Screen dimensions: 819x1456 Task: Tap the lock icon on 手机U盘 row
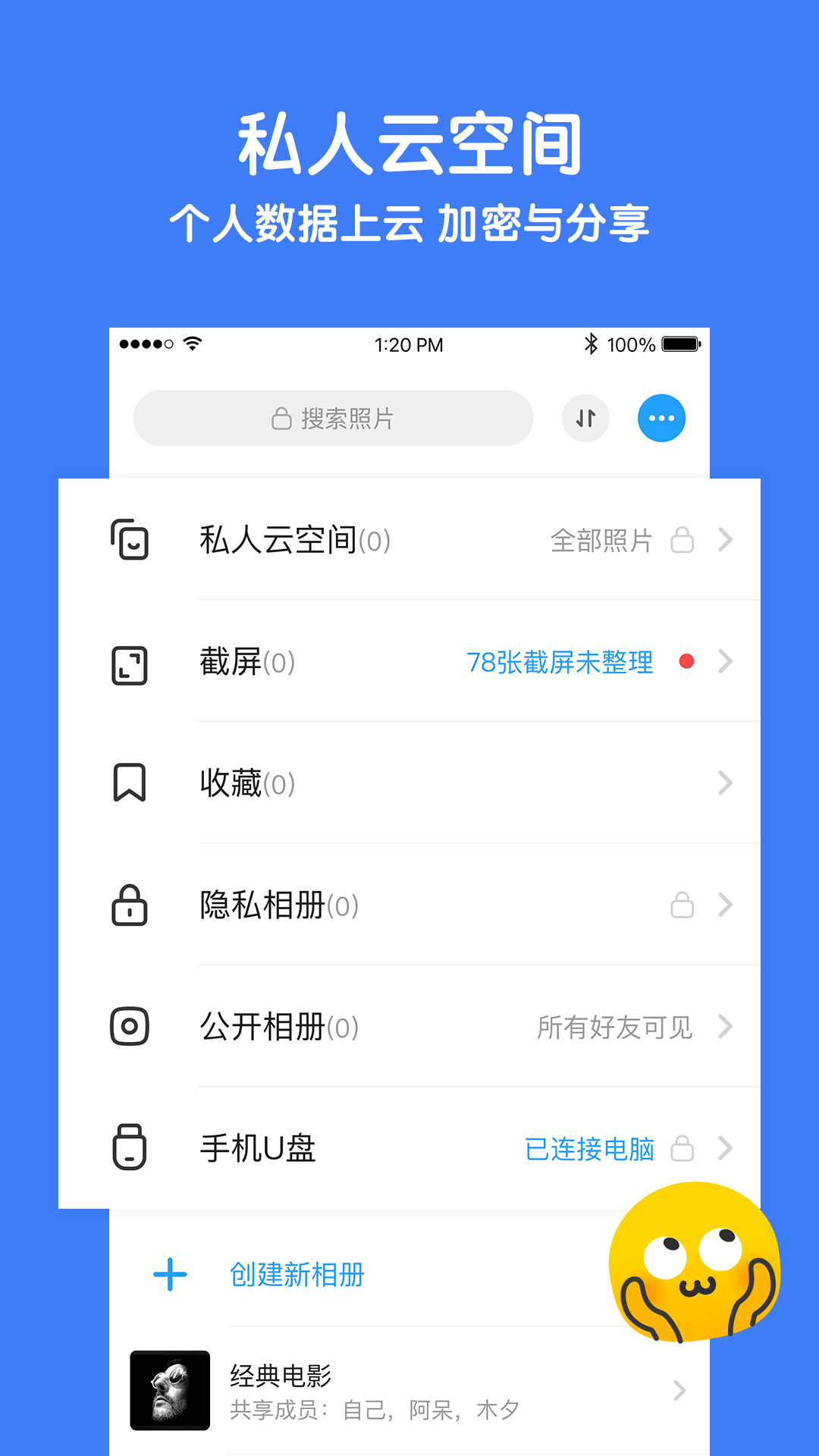[x=682, y=1150]
